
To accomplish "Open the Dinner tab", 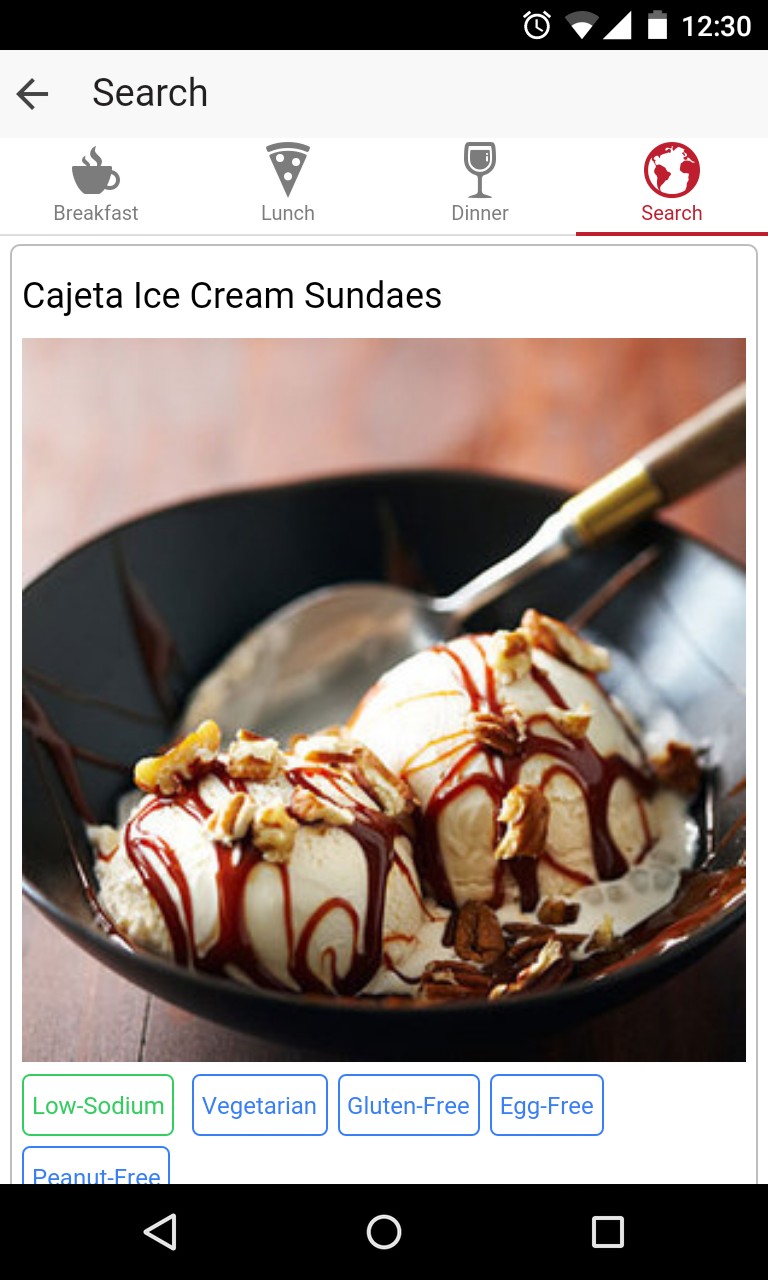I will 480,186.
